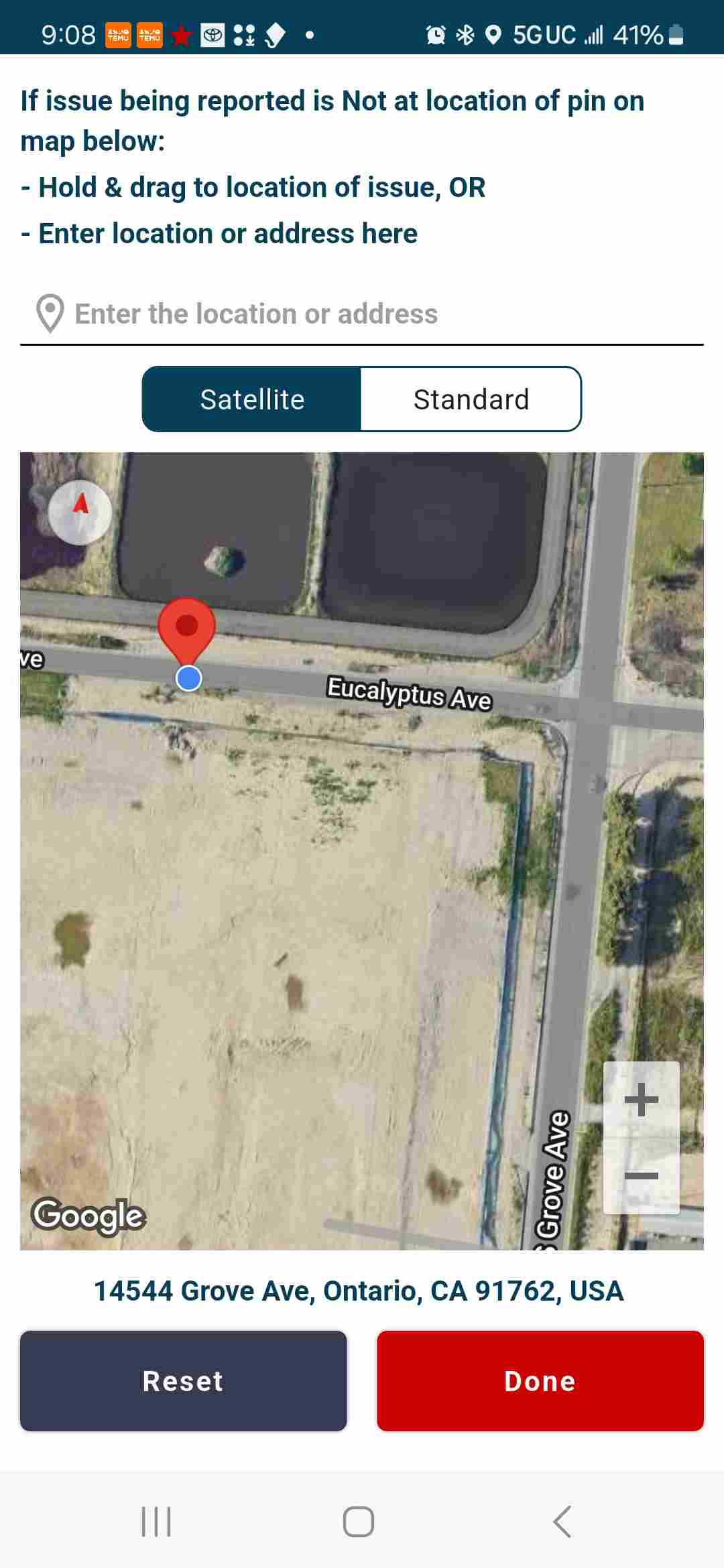The width and height of the screenshot is (724, 1568).
Task: Tap the location or address field
Action: click(x=362, y=314)
